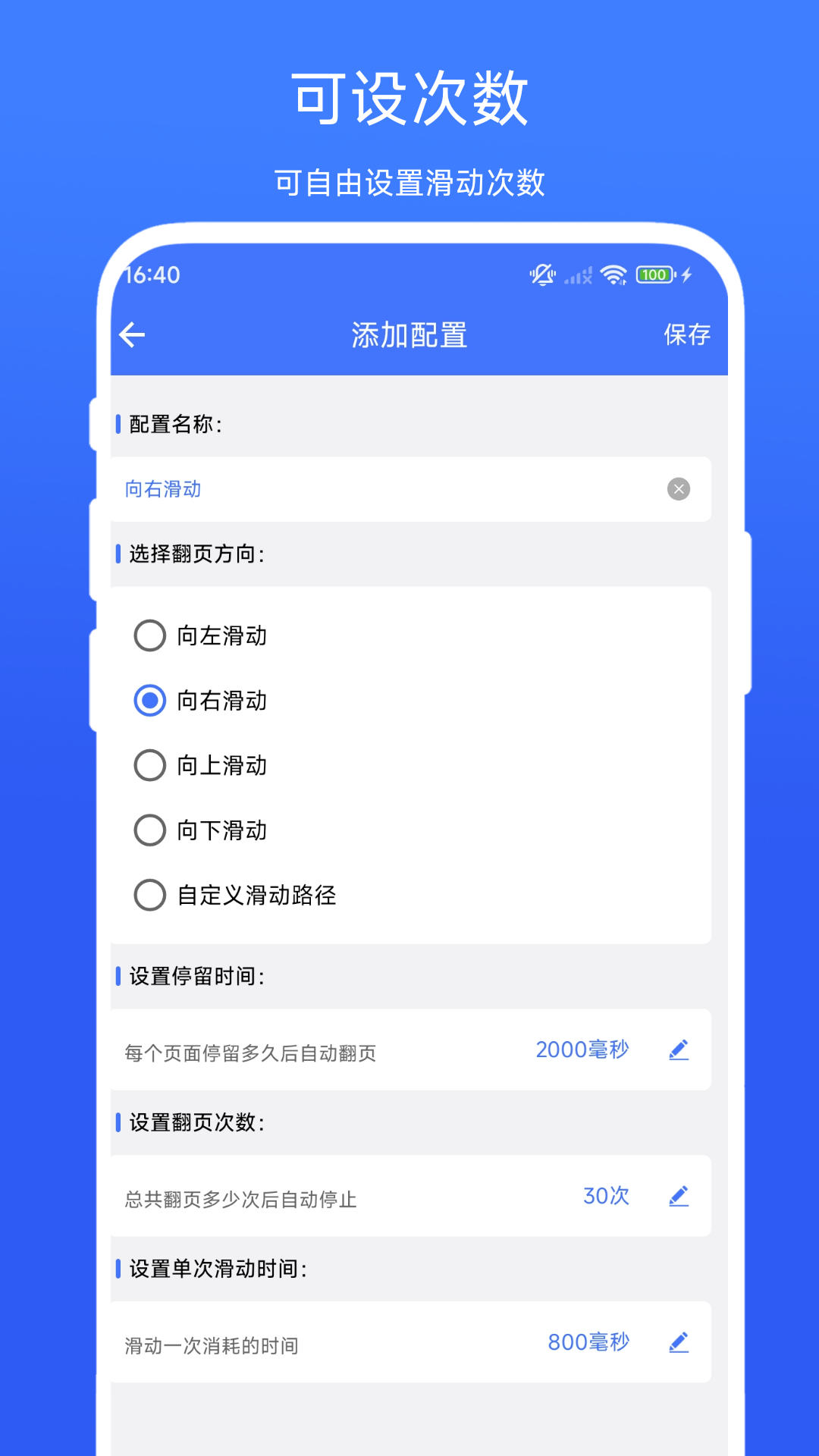Clear the configuration name text field
This screenshot has height=1456, width=819.
click(x=679, y=490)
